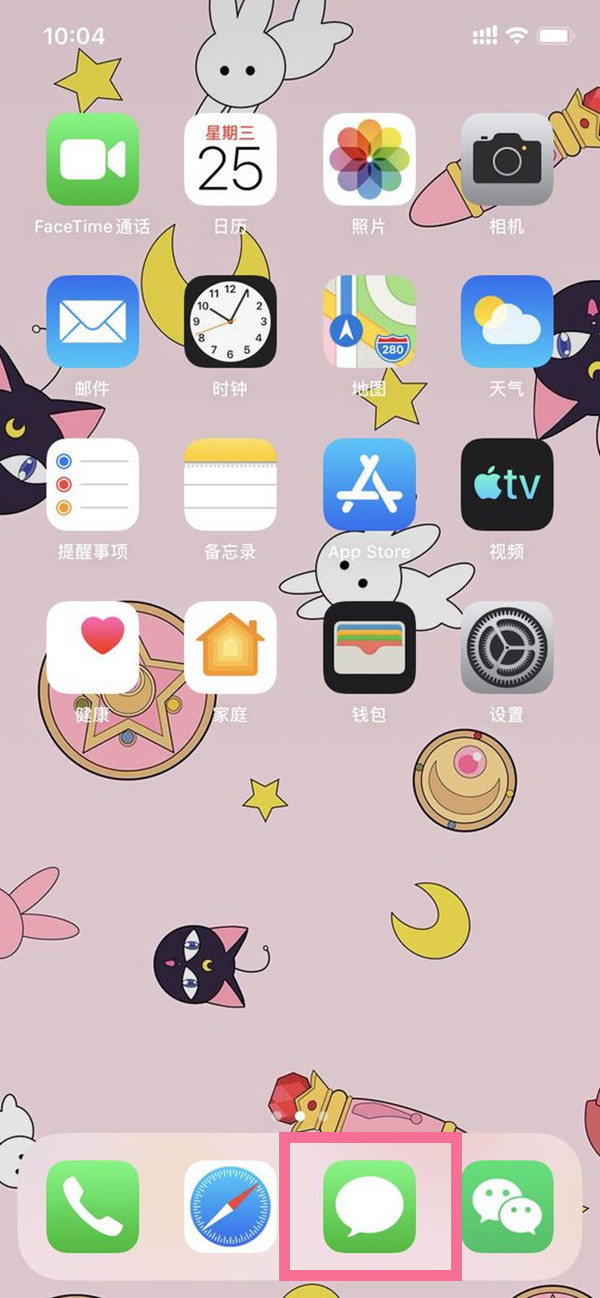Launch the Home app (家庭)

click(x=230, y=648)
